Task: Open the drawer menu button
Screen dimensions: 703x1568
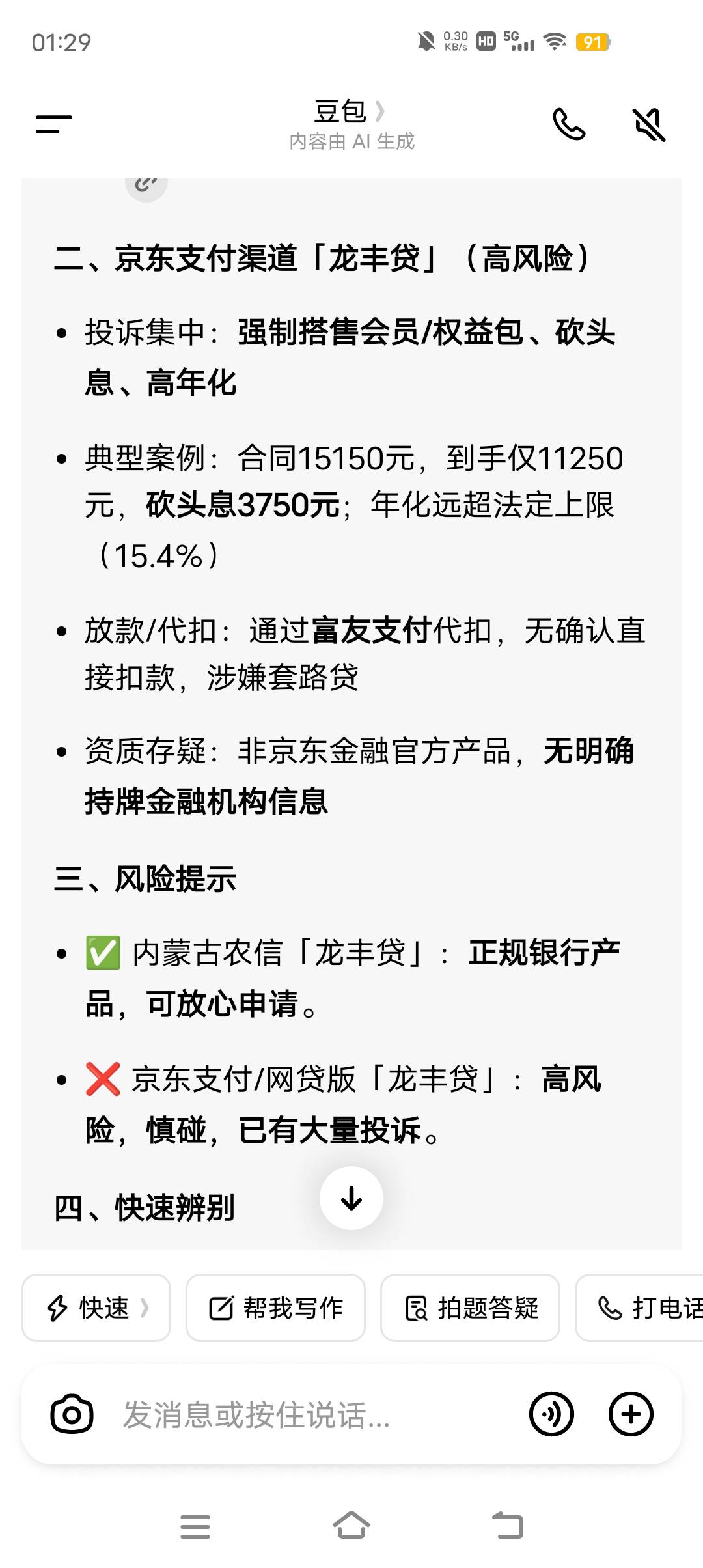Action: 54,124
